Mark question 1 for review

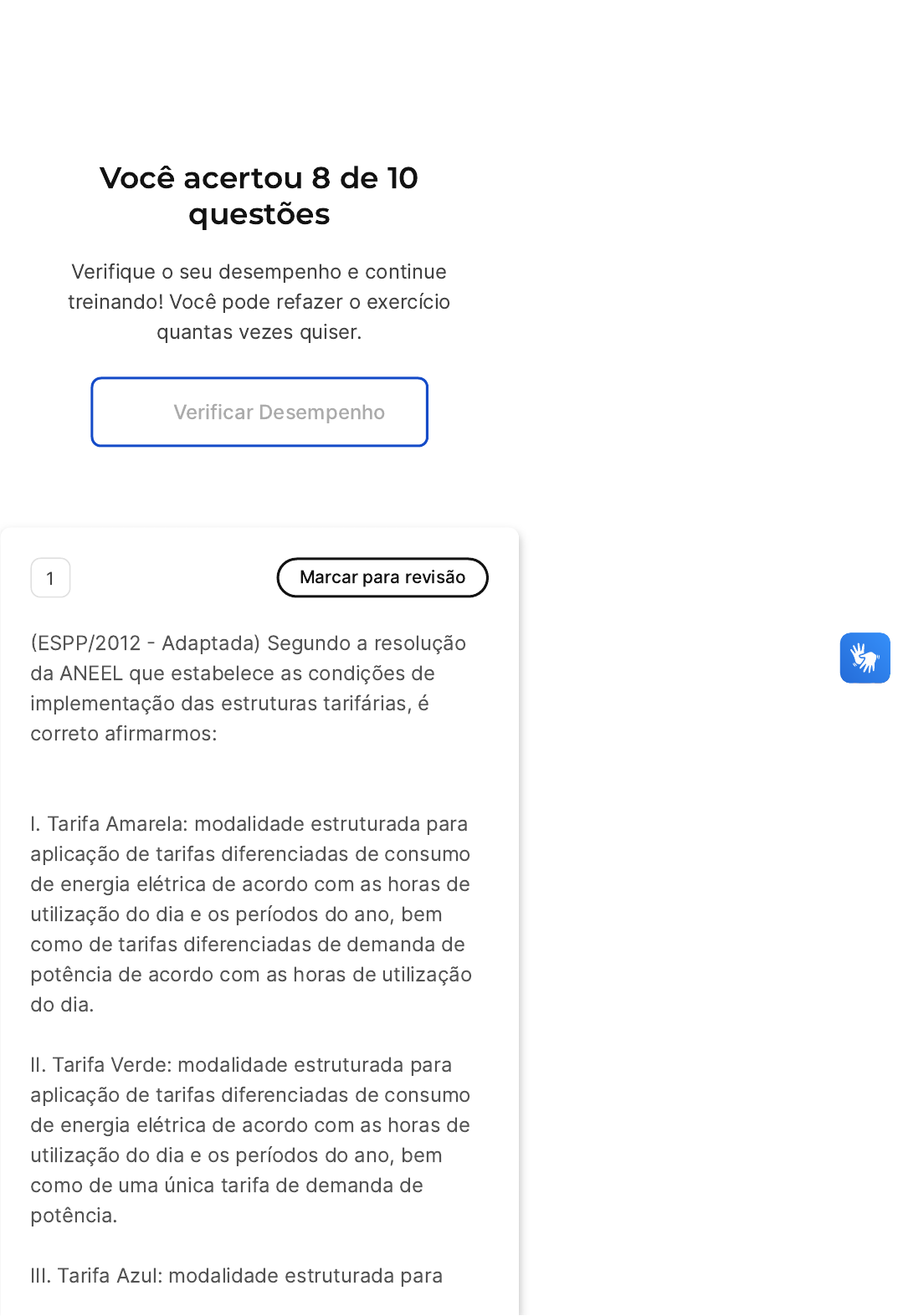(x=382, y=577)
